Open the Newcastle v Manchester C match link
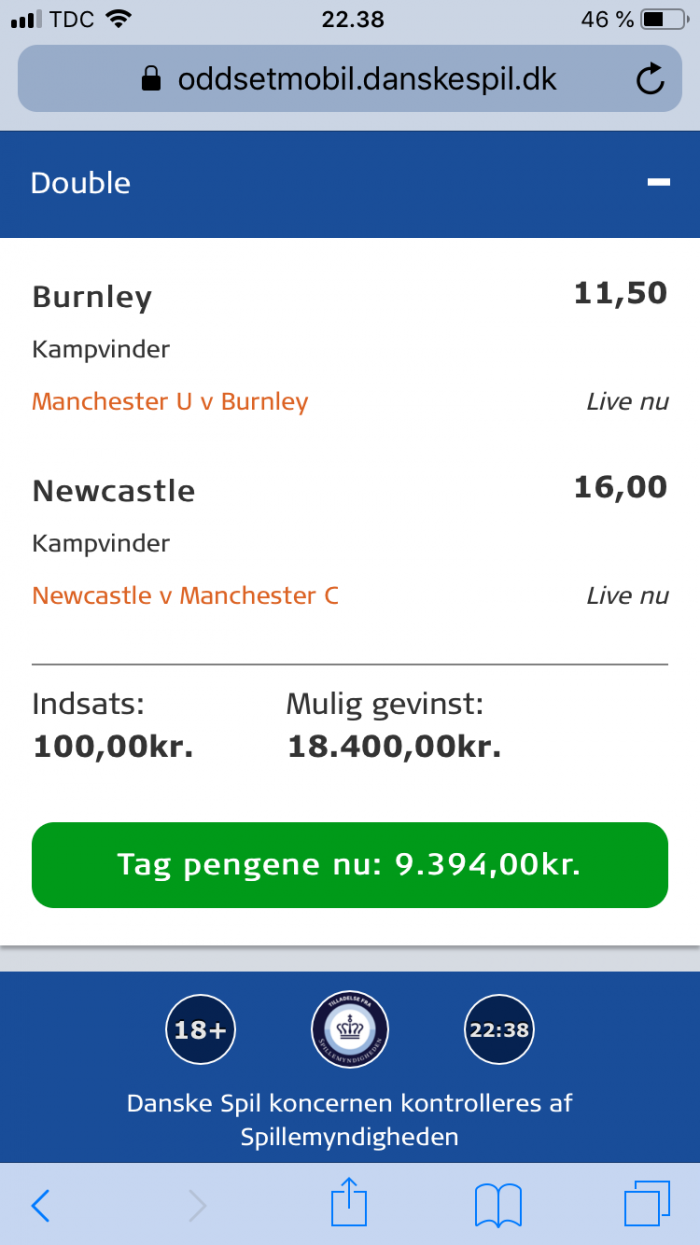The height and width of the screenshot is (1245, 700). tap(185, 596)
